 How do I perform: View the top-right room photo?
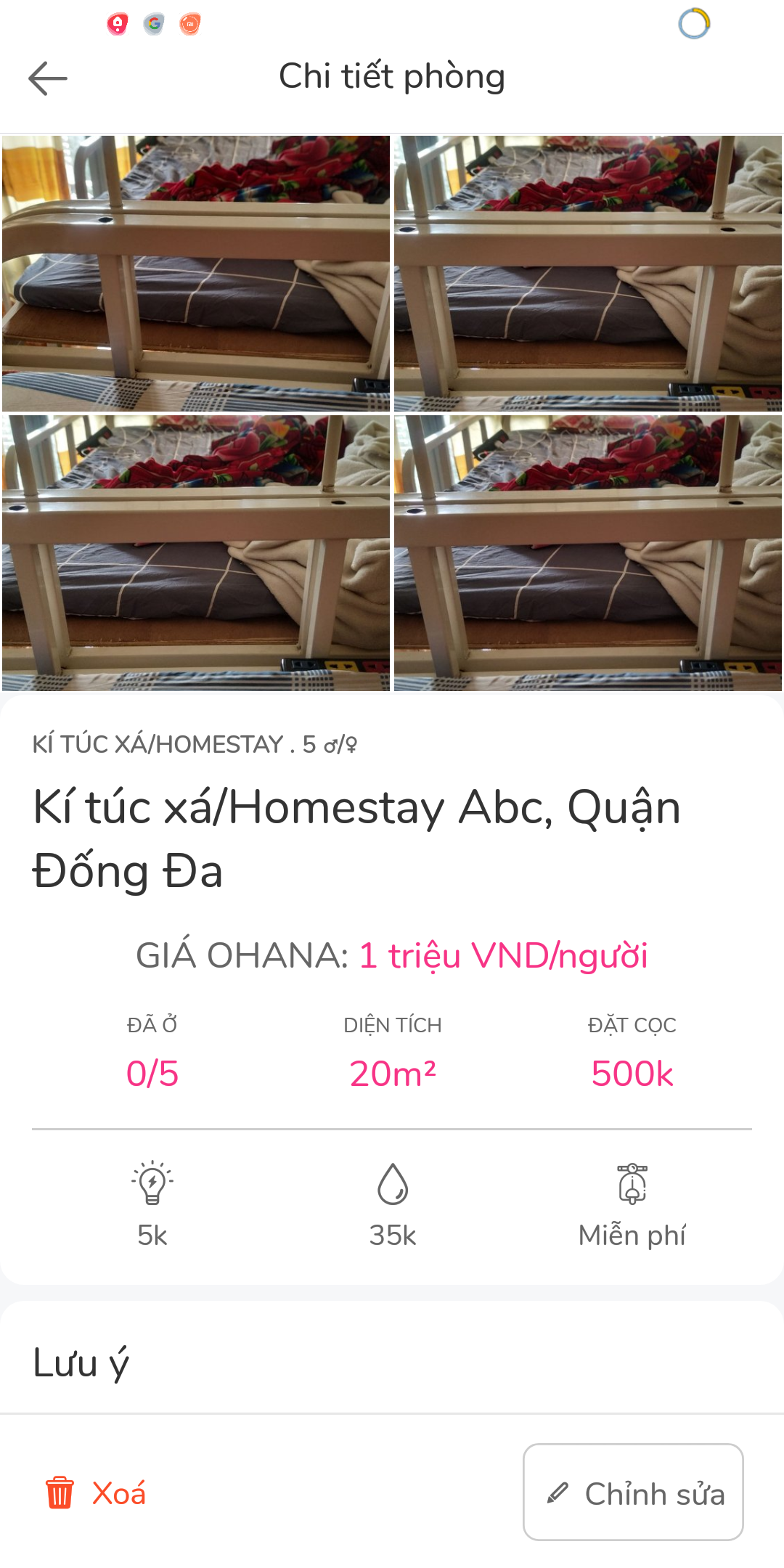pos(588,274)
